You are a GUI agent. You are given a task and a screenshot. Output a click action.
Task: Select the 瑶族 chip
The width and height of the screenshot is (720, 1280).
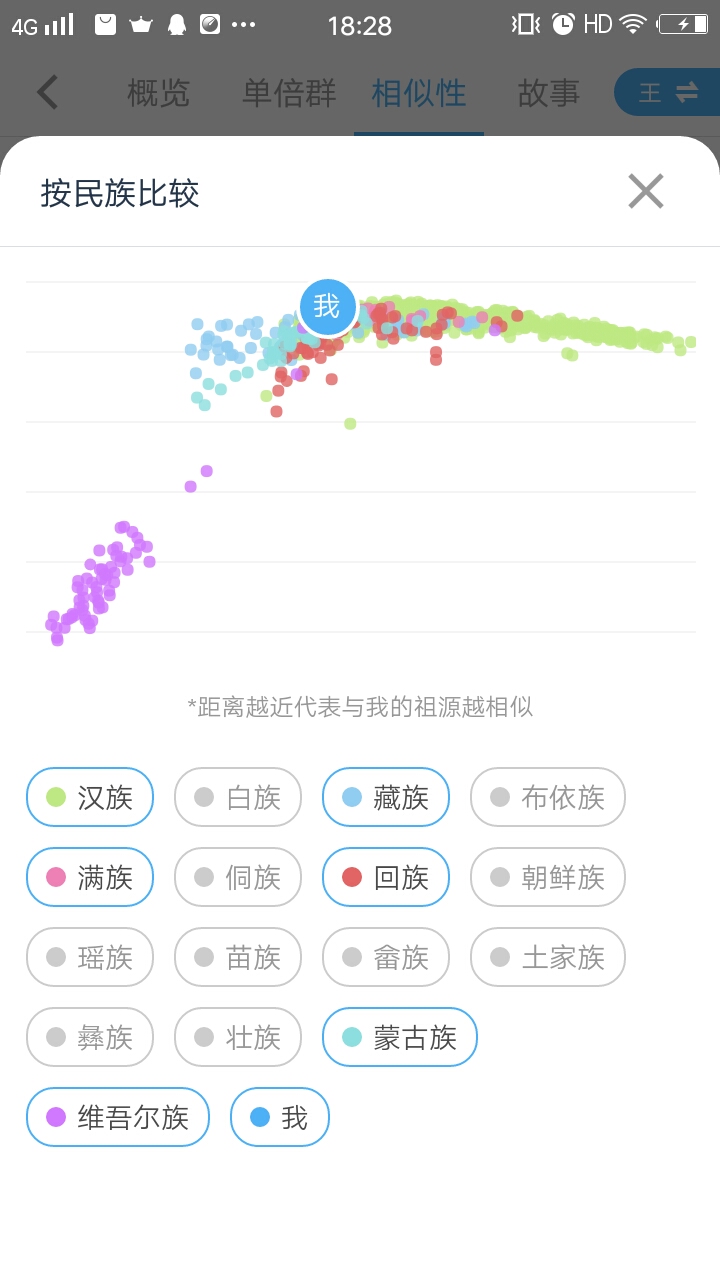[x=90, y=957]
